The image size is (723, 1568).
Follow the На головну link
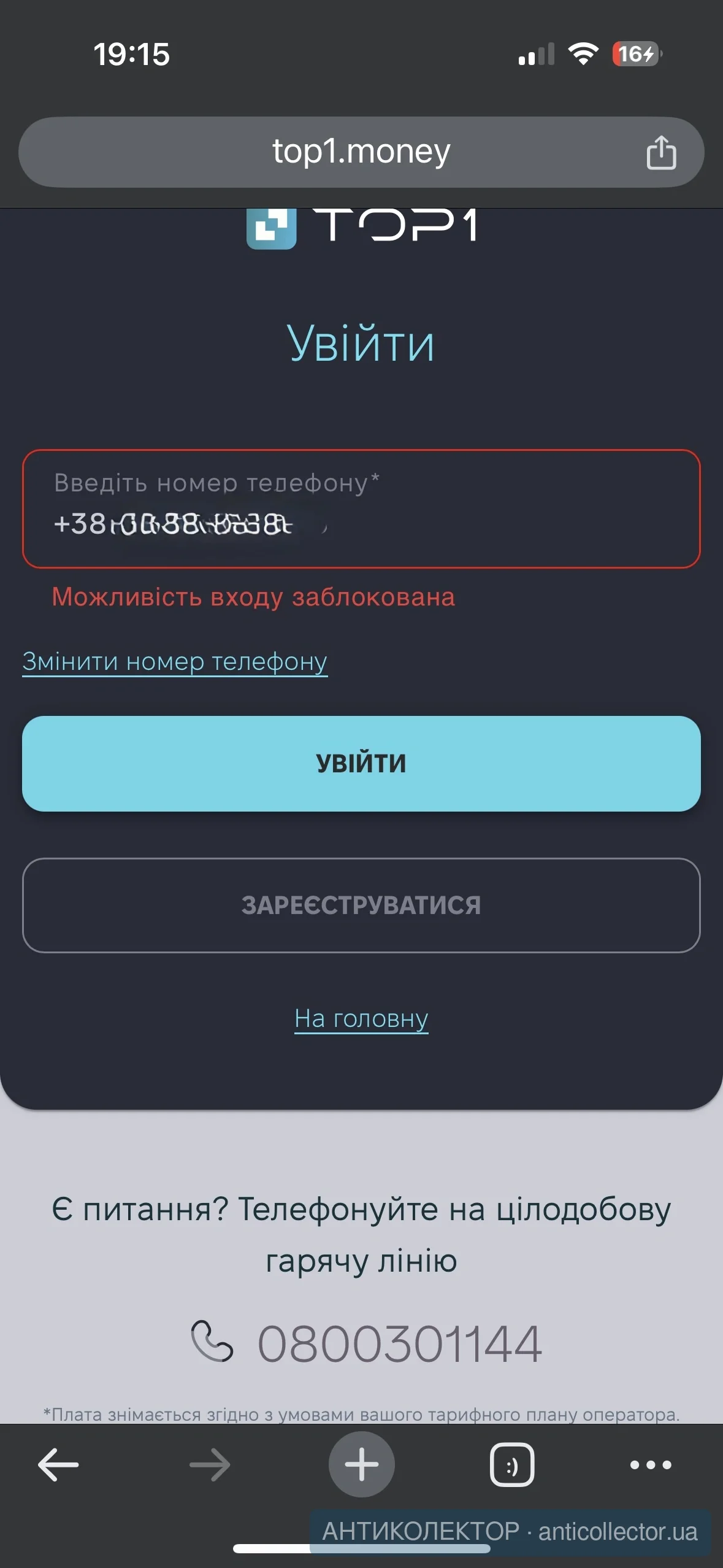[361, 1018]
